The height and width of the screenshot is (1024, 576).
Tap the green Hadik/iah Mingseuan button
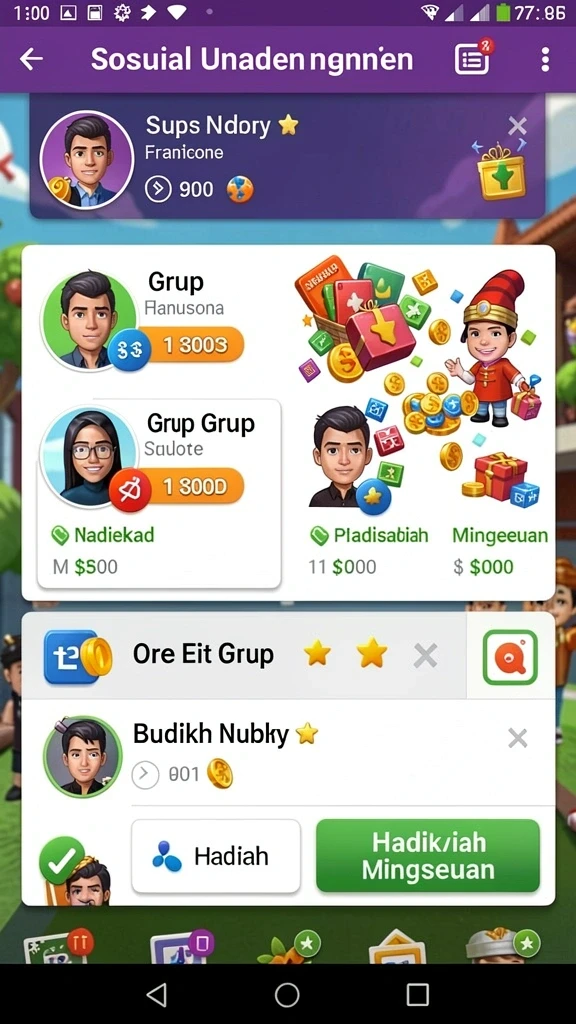click(x=428, y=856)
